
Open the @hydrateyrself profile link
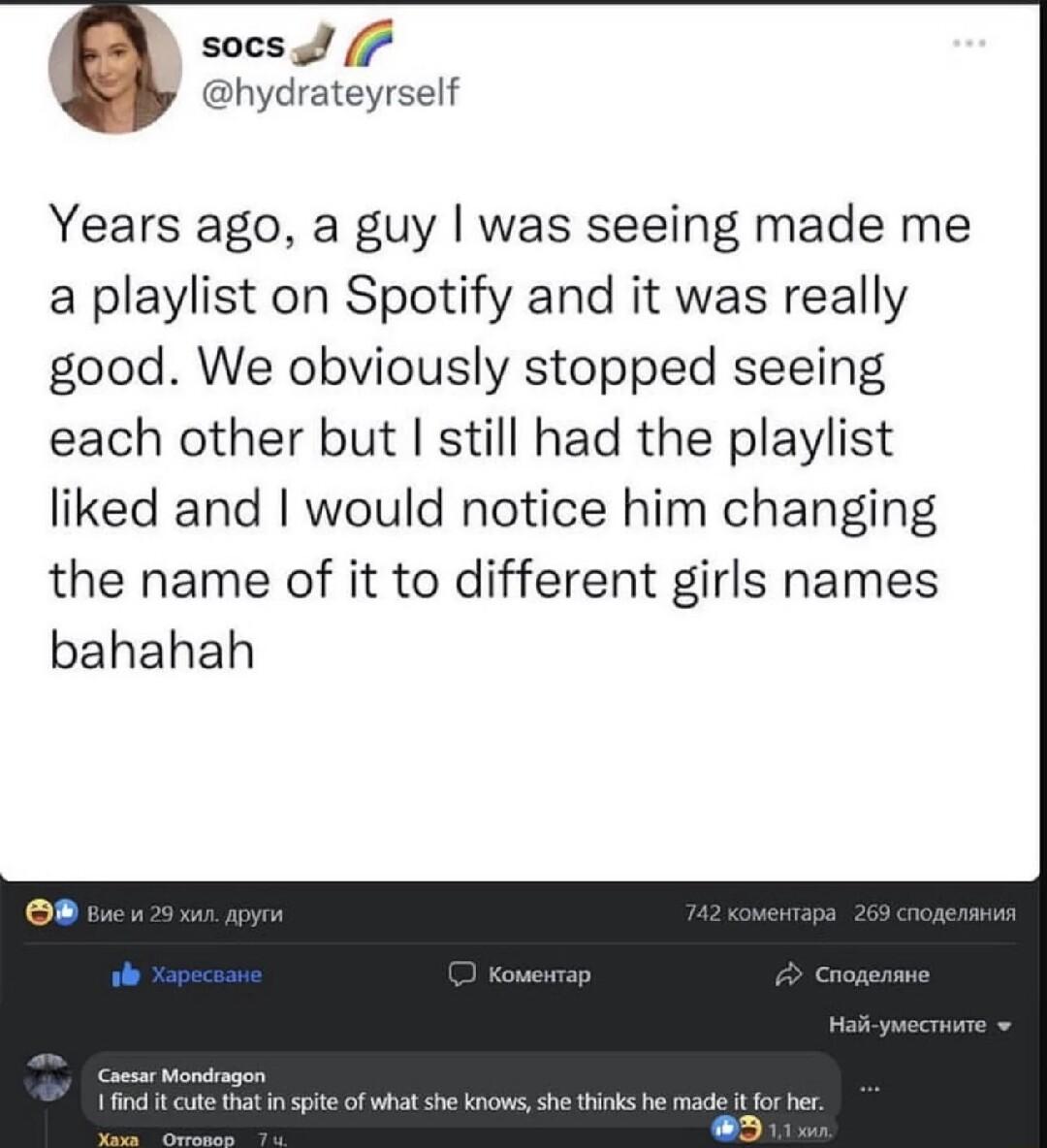330,94
